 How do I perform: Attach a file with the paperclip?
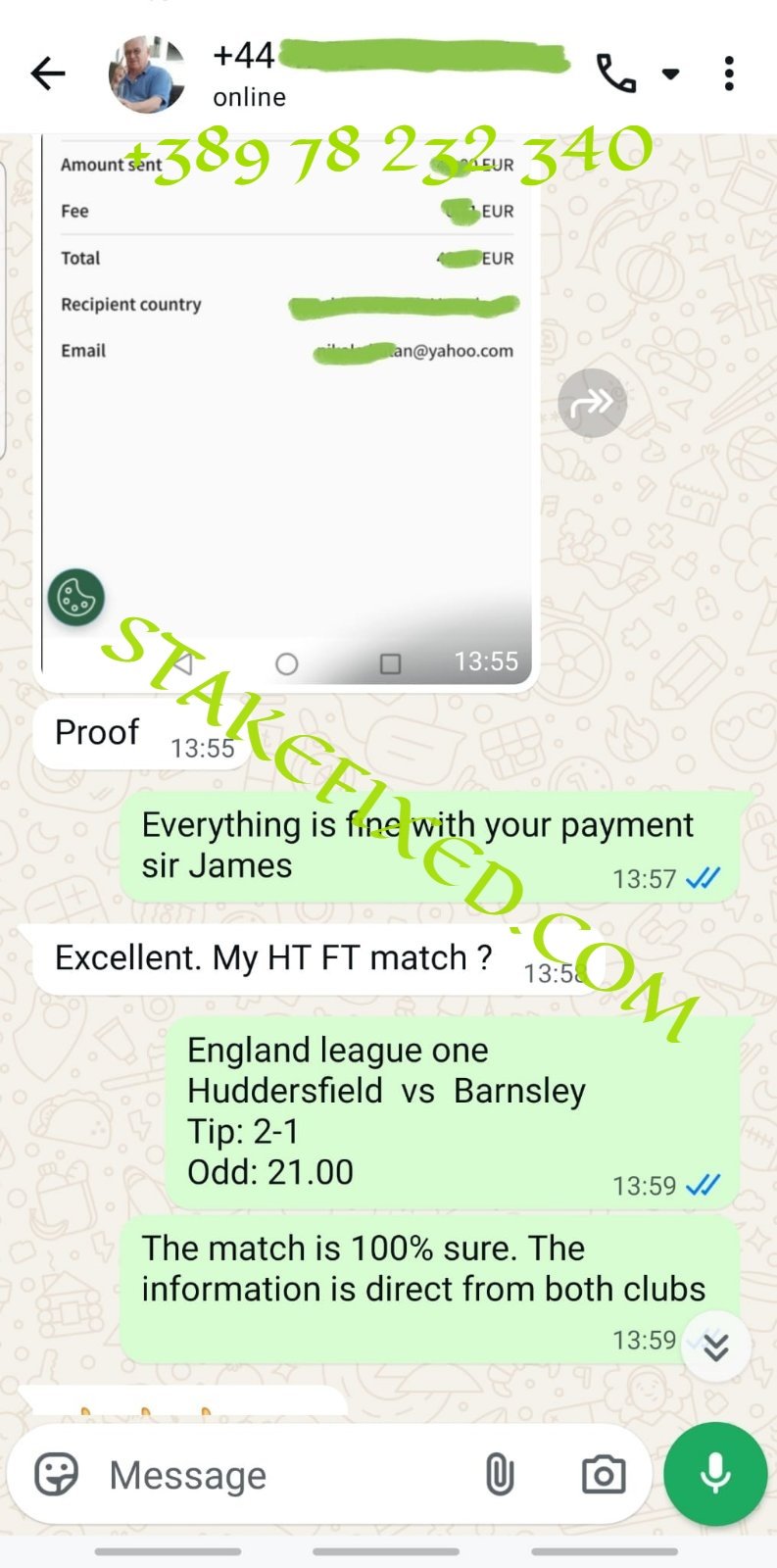500,1474
